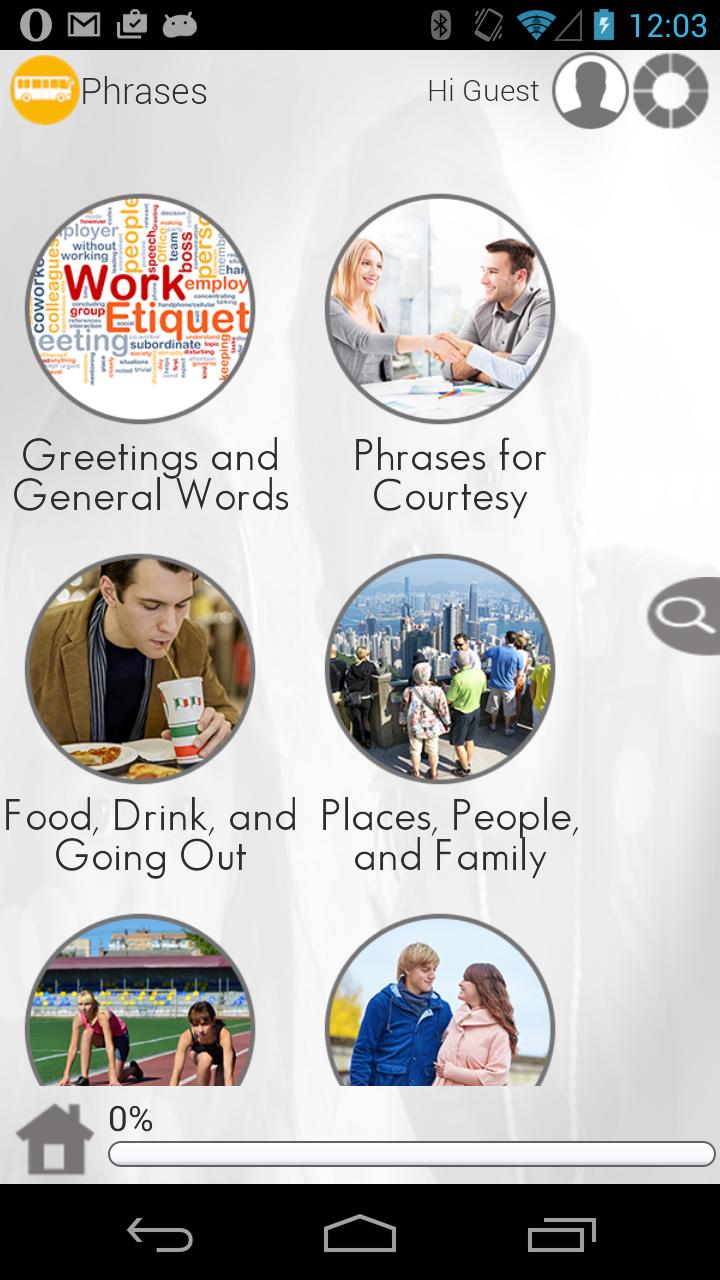
Task: Tap the magnifier search button
Action: tap(686, 616)
